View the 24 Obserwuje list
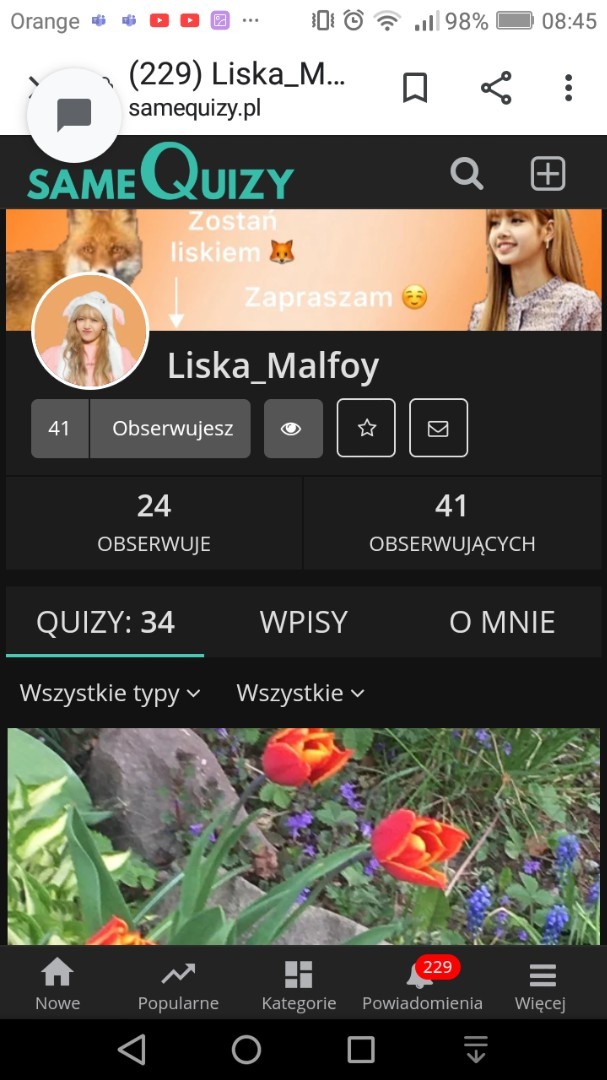The image size is (607, 1080). 154,523
